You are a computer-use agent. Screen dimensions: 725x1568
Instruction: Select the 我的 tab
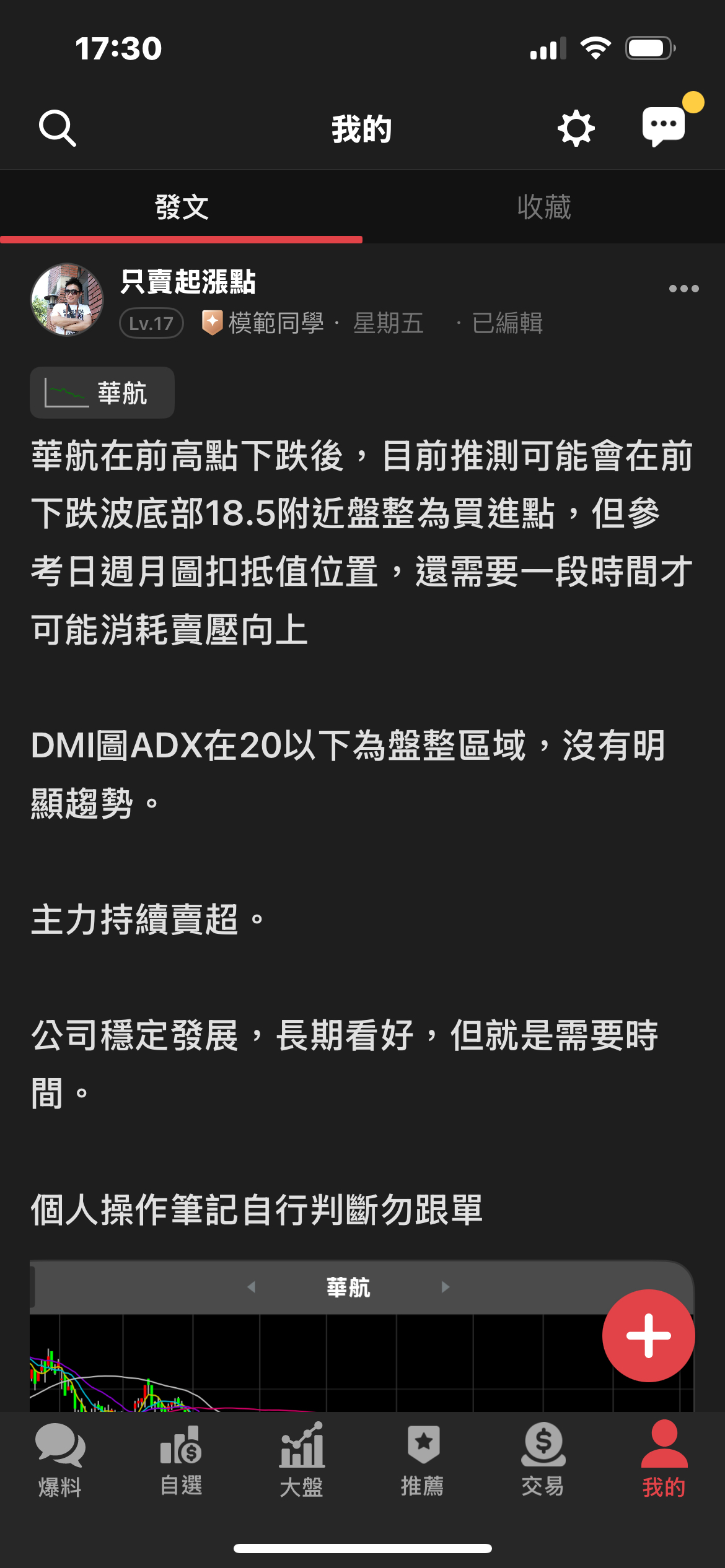pyautogui.click(x=664, y=1458)
